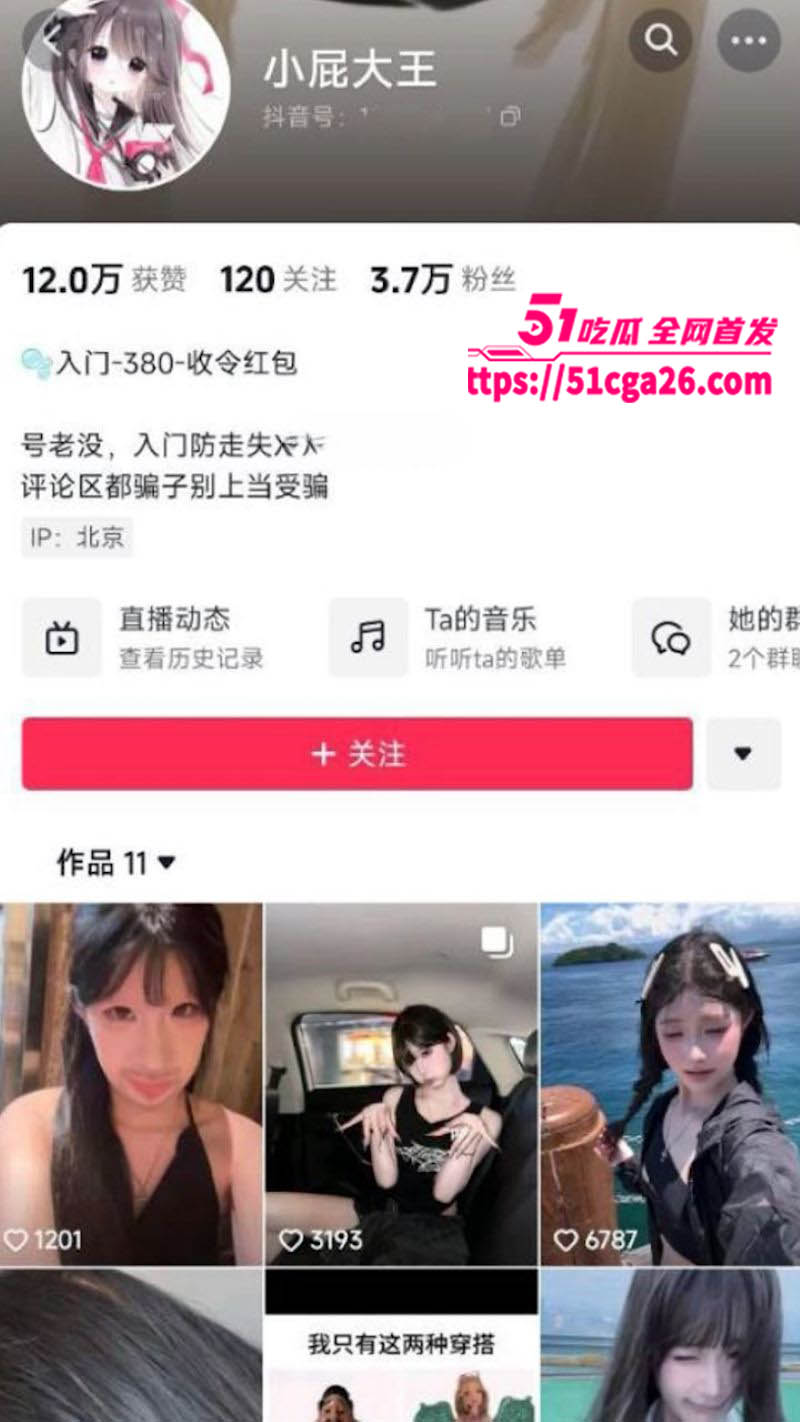Viewport: 800px width, 1422px height.
Task: Expand the 作品 11 sort dropdown
Action: click(117, 862)
